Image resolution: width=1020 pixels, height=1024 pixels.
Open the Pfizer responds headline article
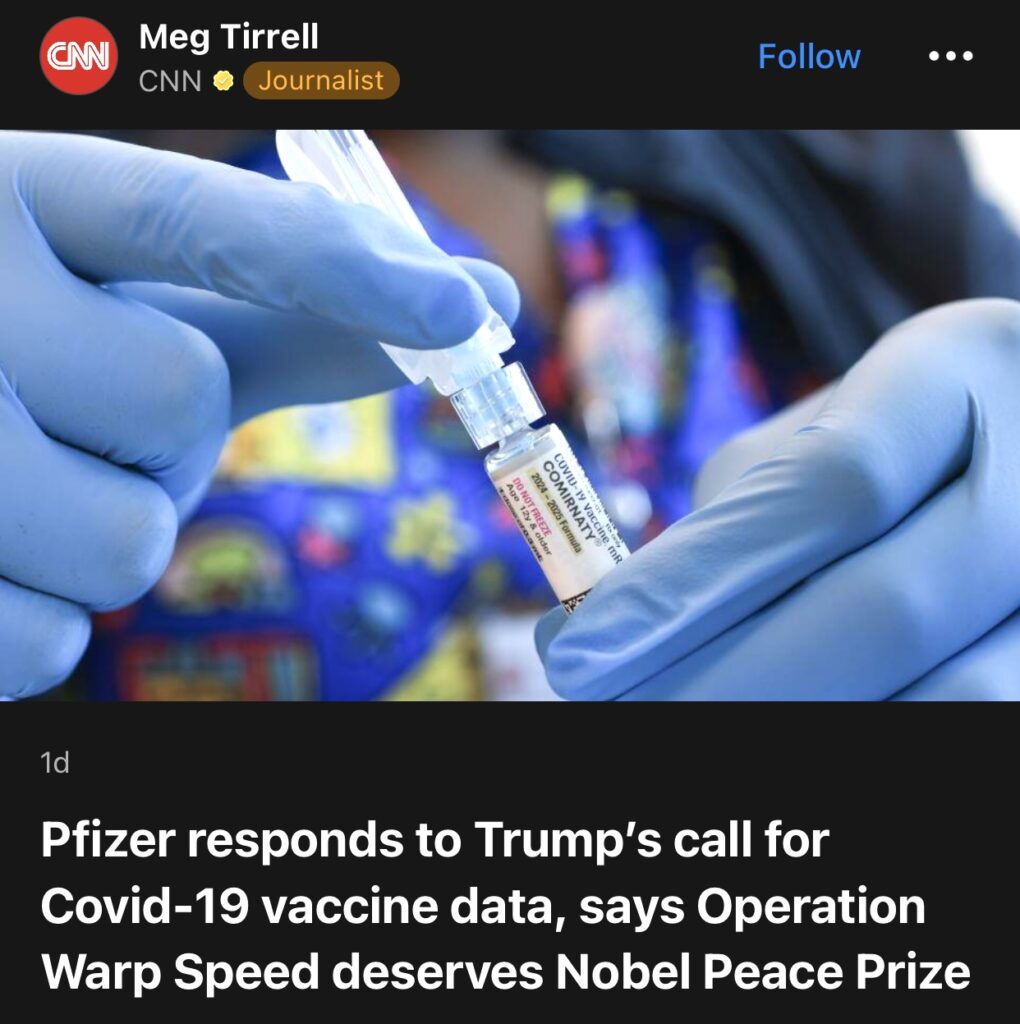pyautogui.click(x=505, y=906)
